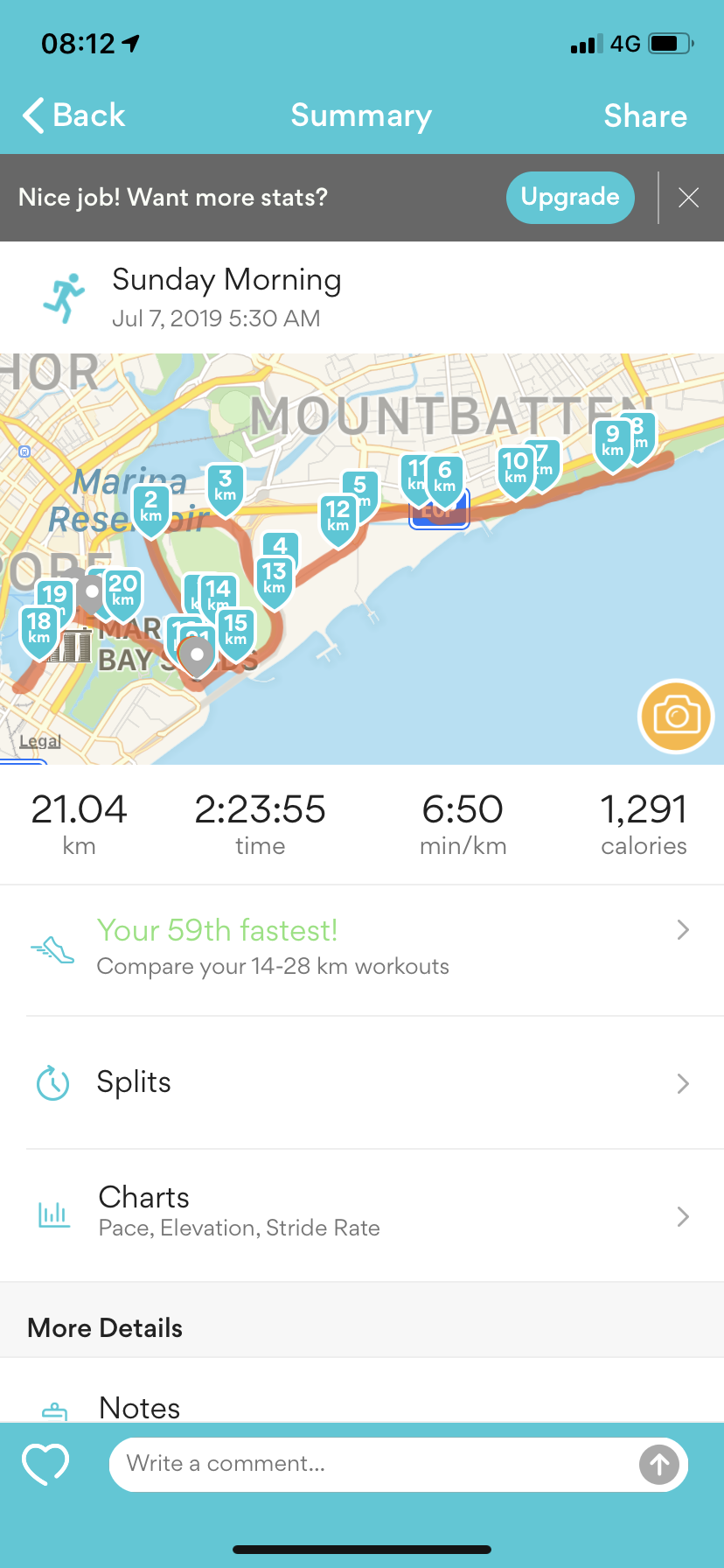Open Charts for pace and elevation

(362, 1215)
